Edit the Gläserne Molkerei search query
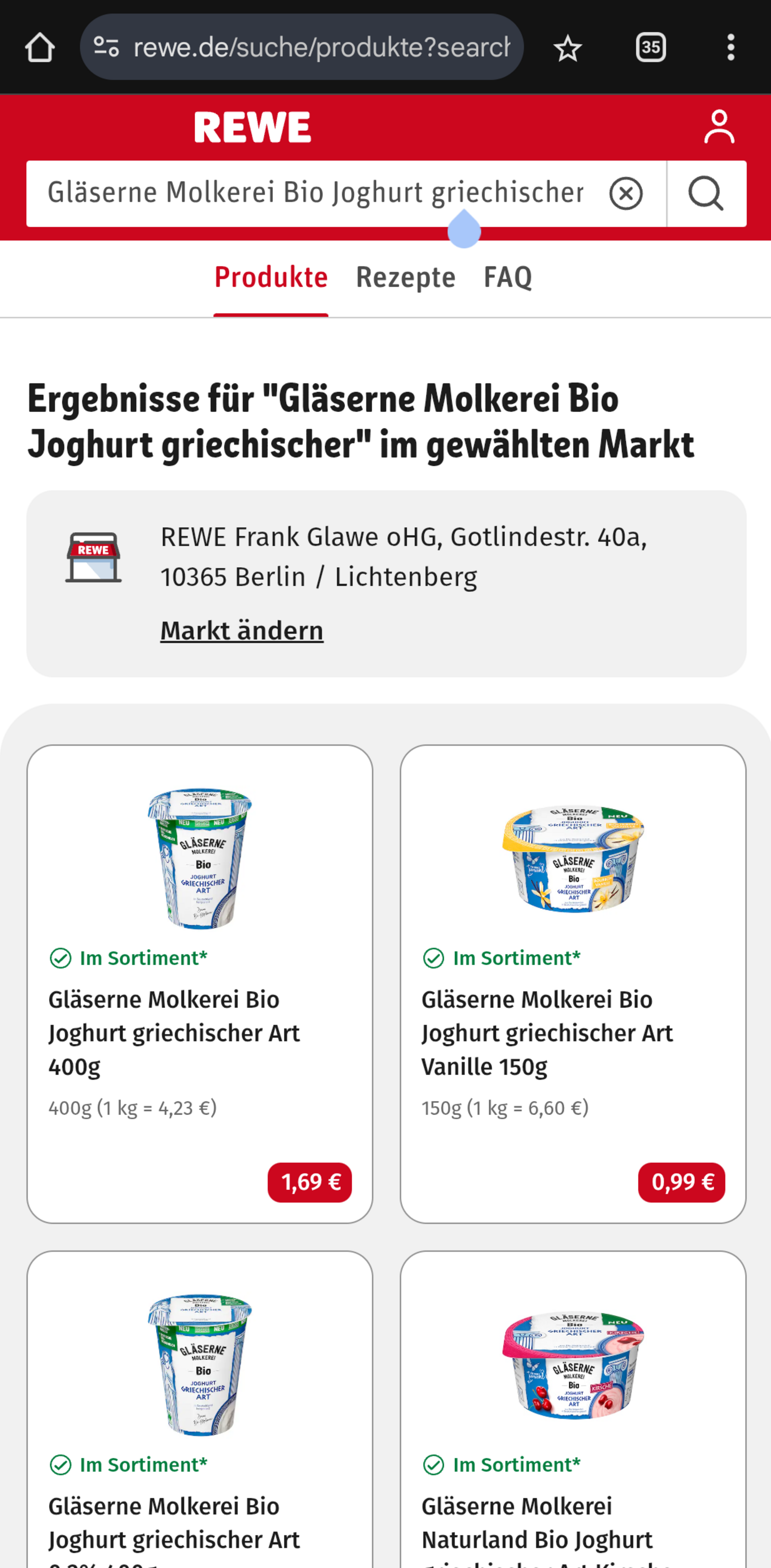The height and width of the screenshot is (1568, 771). pos(315,193)
